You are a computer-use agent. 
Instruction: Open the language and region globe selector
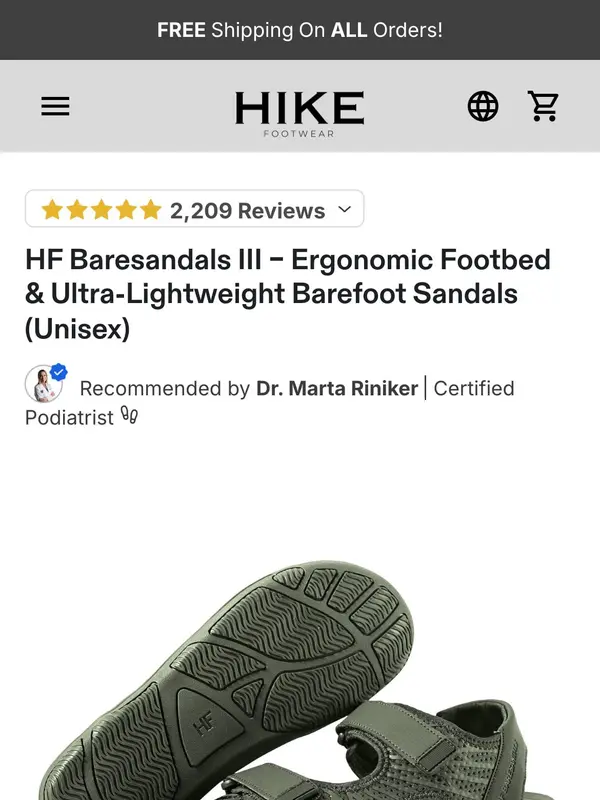pyautogui.click(x=483, y=106)
